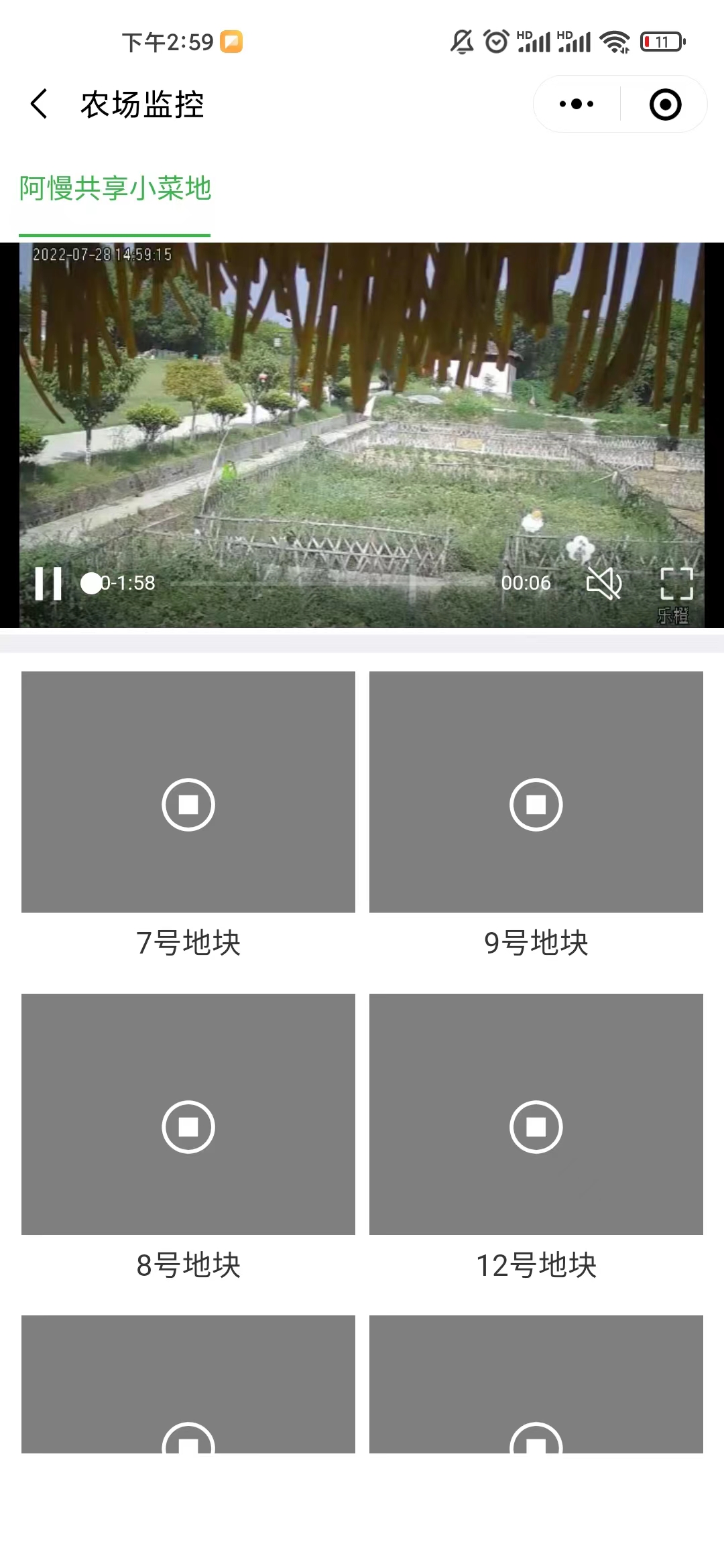Unmute the video sound
This screenshot has height=1568, width=724.
point(603,583)
